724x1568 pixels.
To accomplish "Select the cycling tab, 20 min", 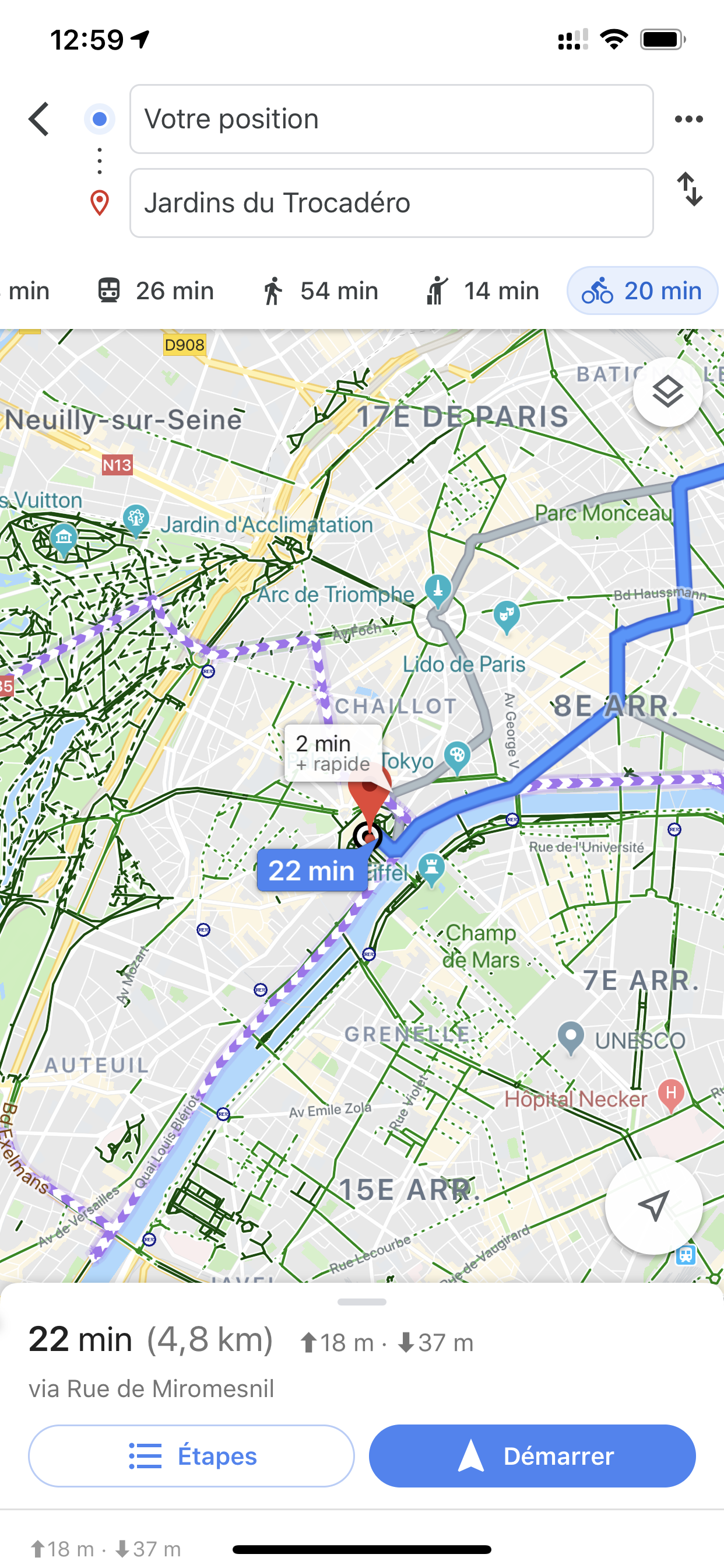I will (642, 291).
